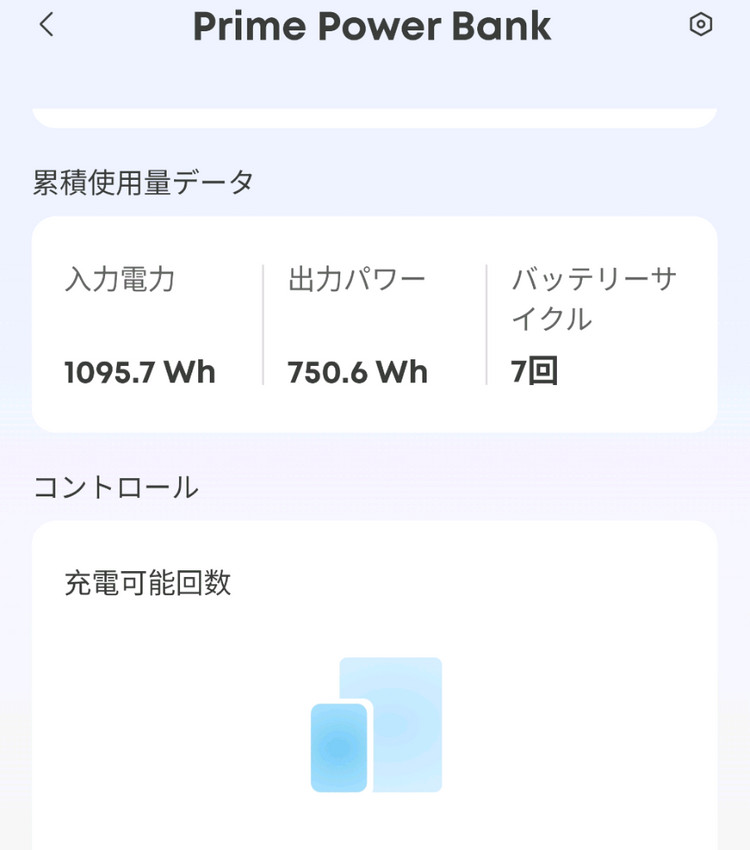
Task: Tap the 1095.7 Wh input power value
Action: [139, 371]
